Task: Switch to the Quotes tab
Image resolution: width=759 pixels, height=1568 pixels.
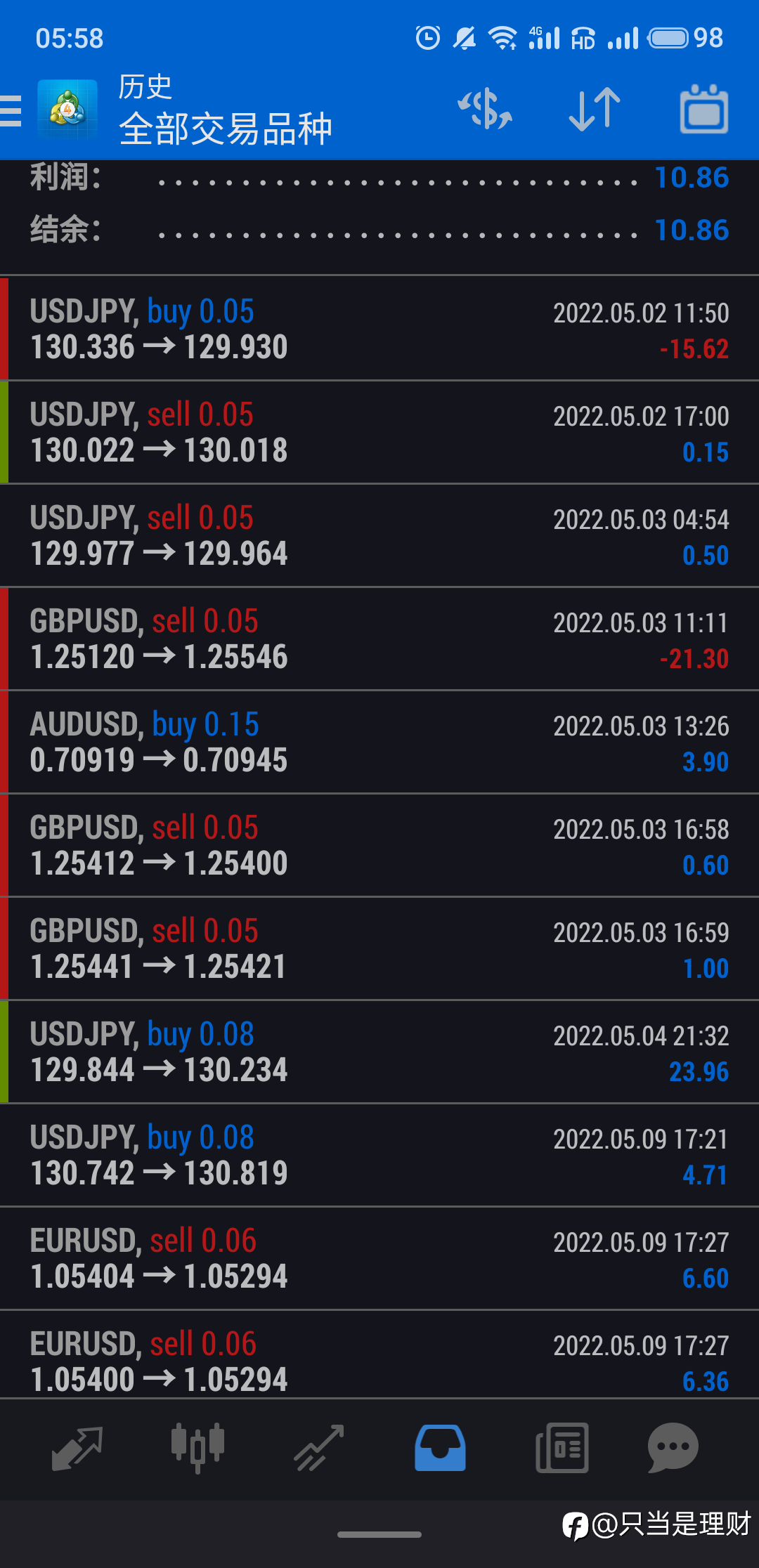Action: pos(77,1449)
